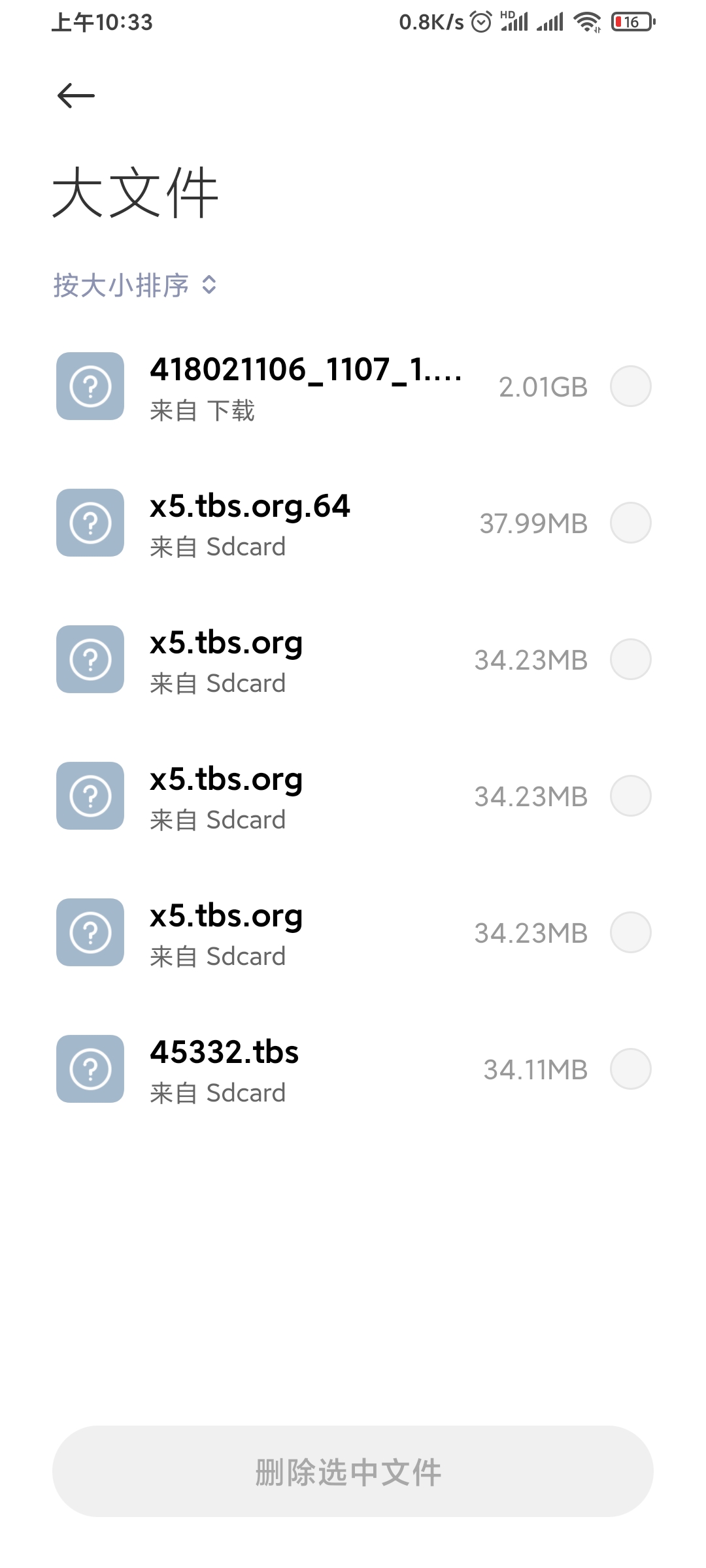Select the checkbox for the 2.01GB file
706x1568 pixels.
click(x=630, y=387)
